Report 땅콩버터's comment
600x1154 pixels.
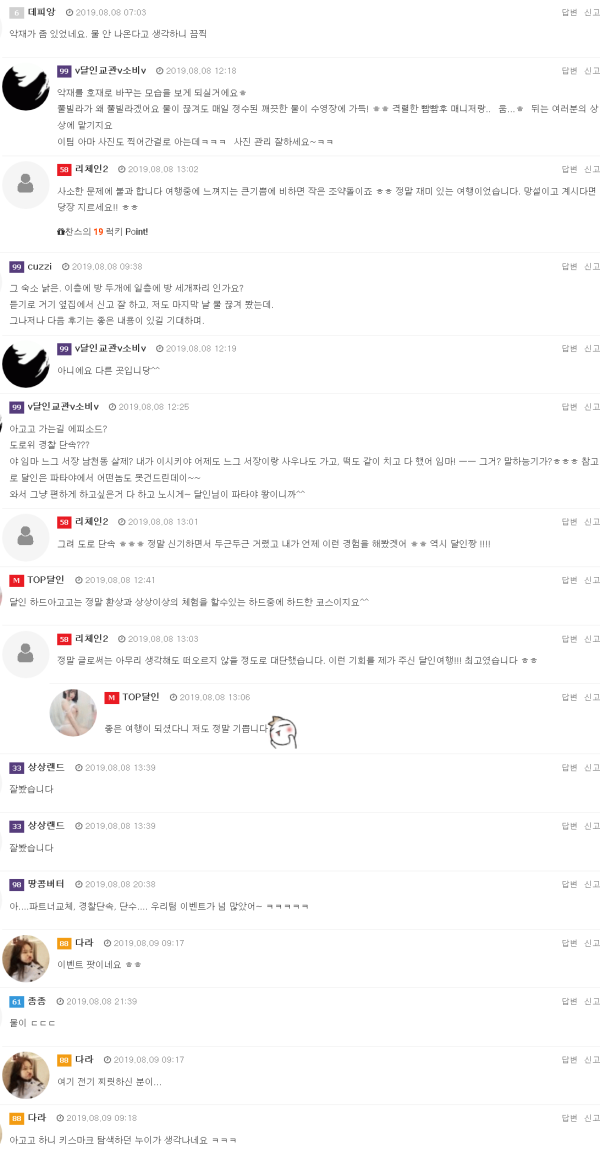tap(592, 884)
